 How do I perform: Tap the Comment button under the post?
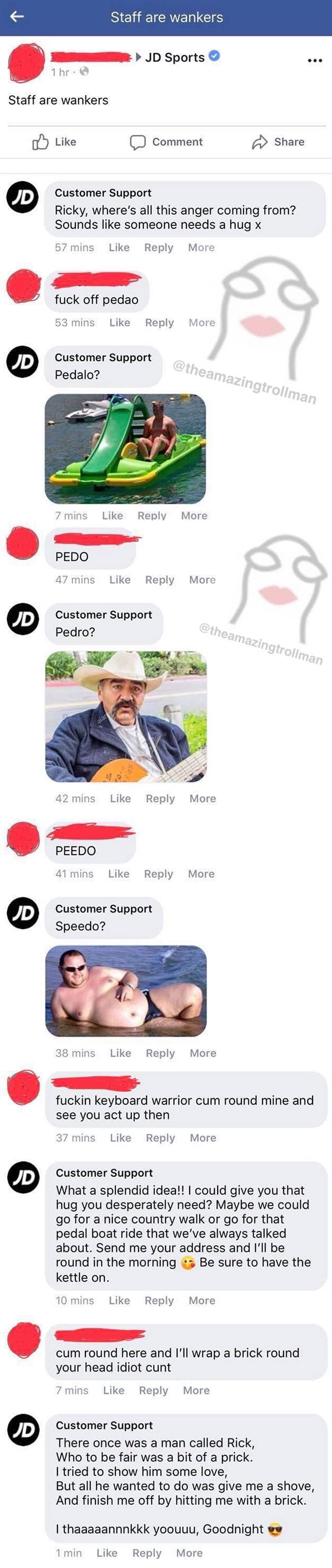tap(166, 142)
